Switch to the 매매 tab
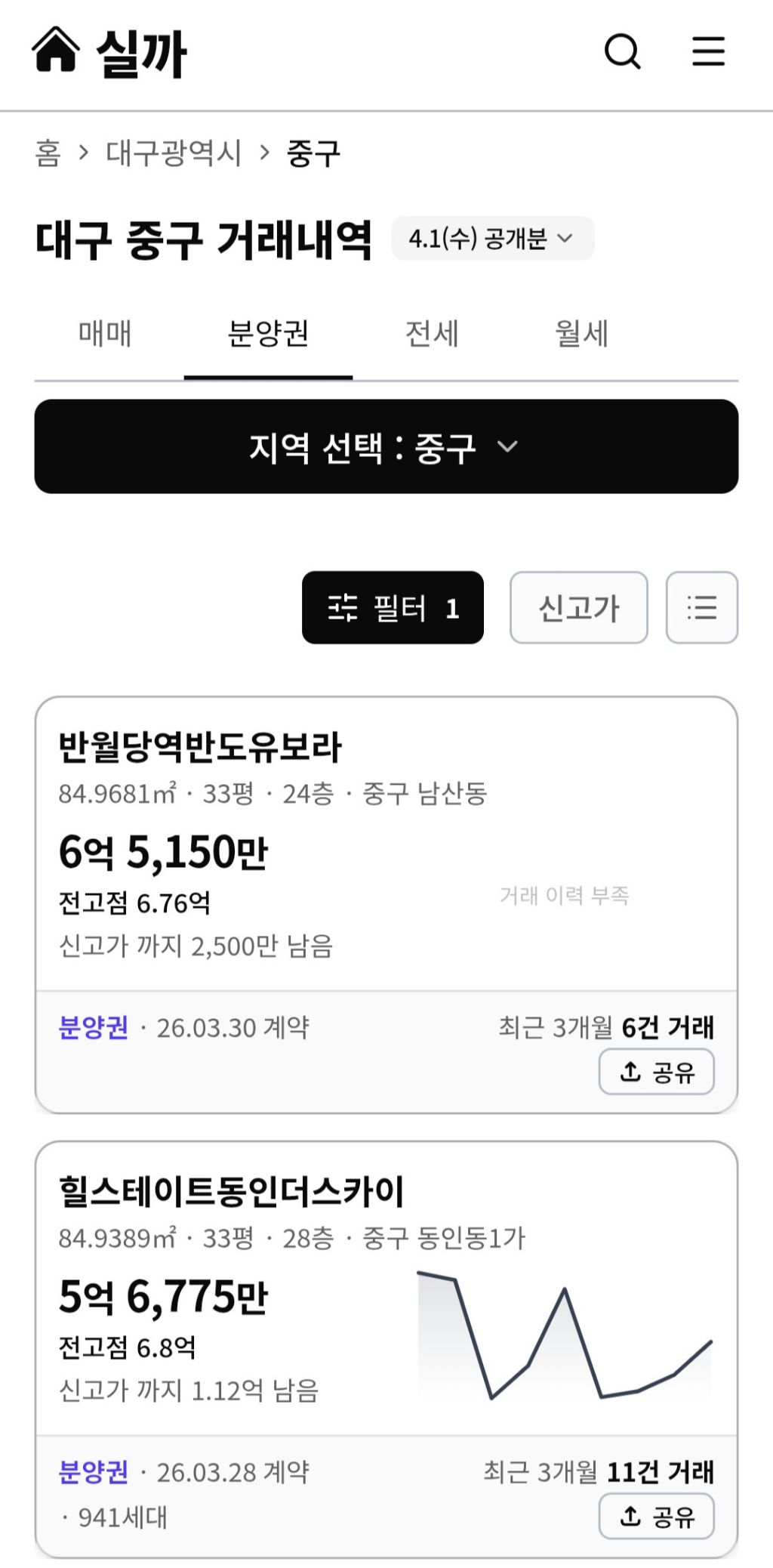Image resolution: width=773 pixels, height=1568 pixels. 105,334
